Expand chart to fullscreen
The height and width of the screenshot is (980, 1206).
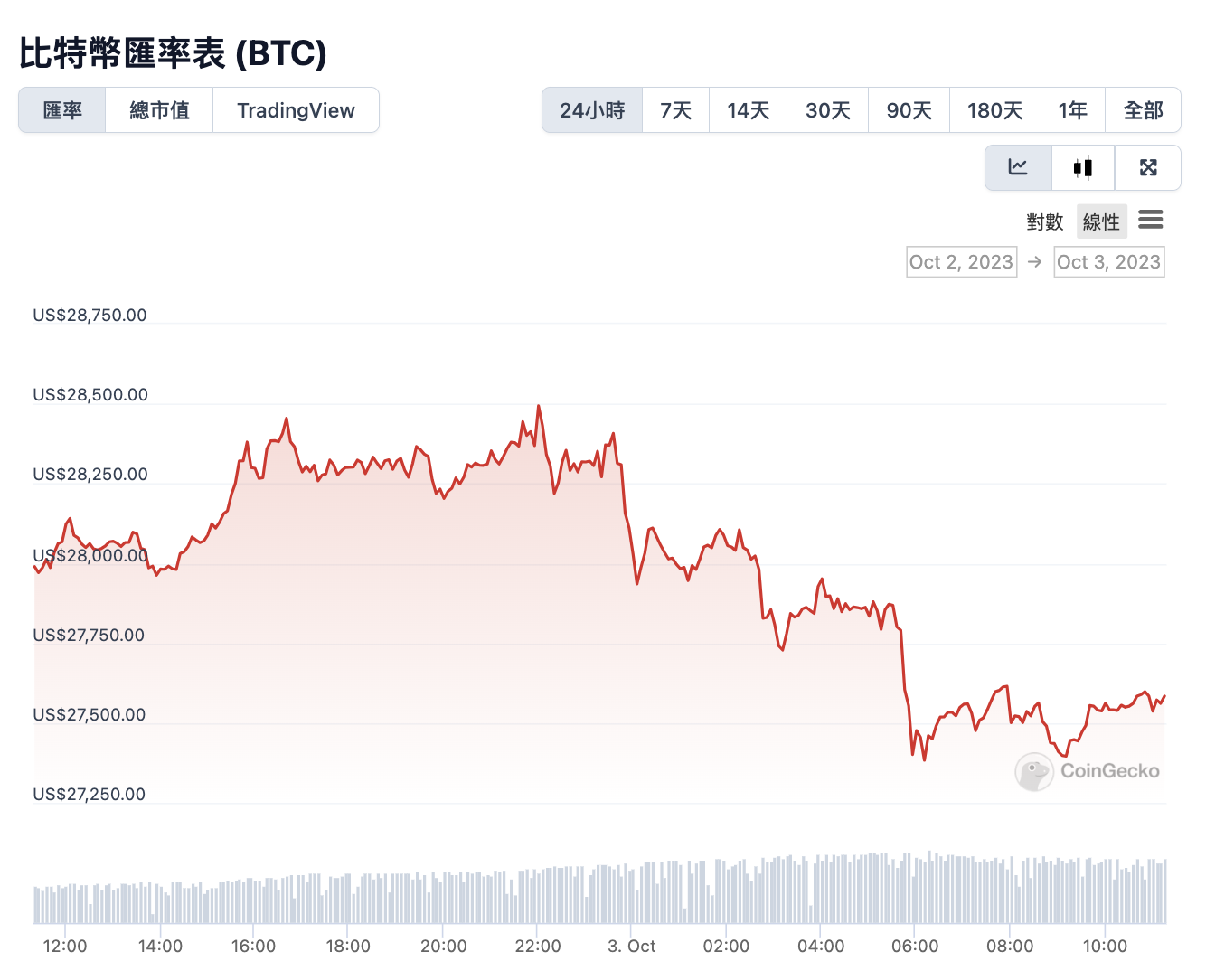coord(1148,167)
